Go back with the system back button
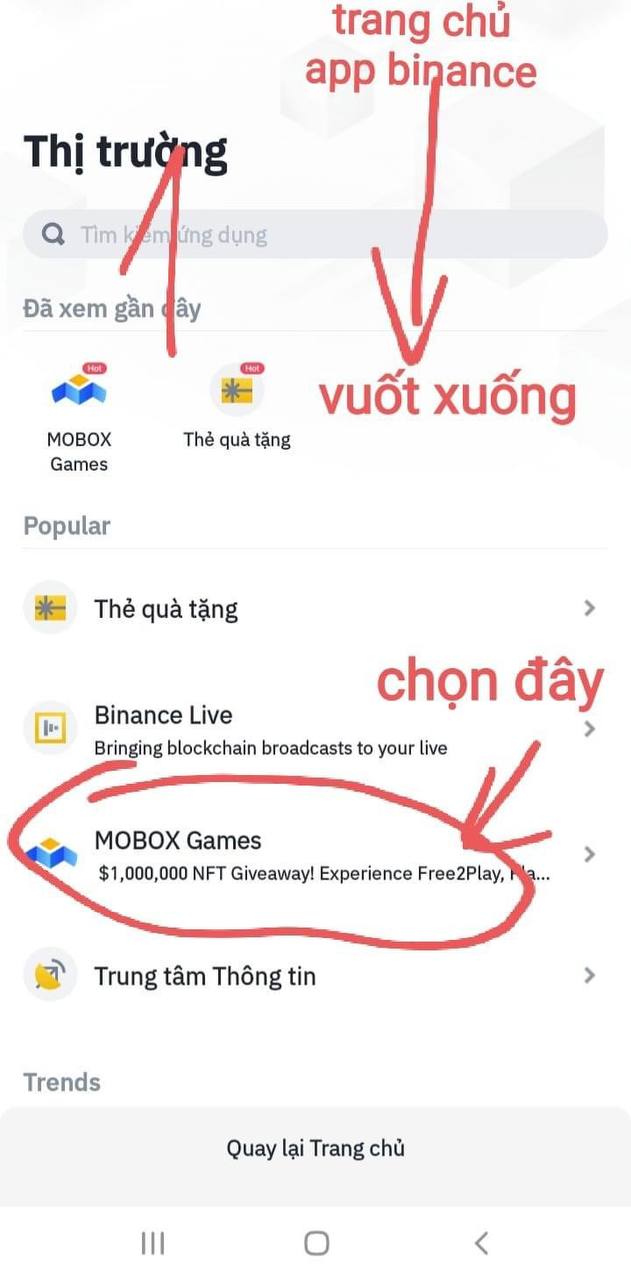Screen dimensions: 631x1280 [x=481, y=1243]
